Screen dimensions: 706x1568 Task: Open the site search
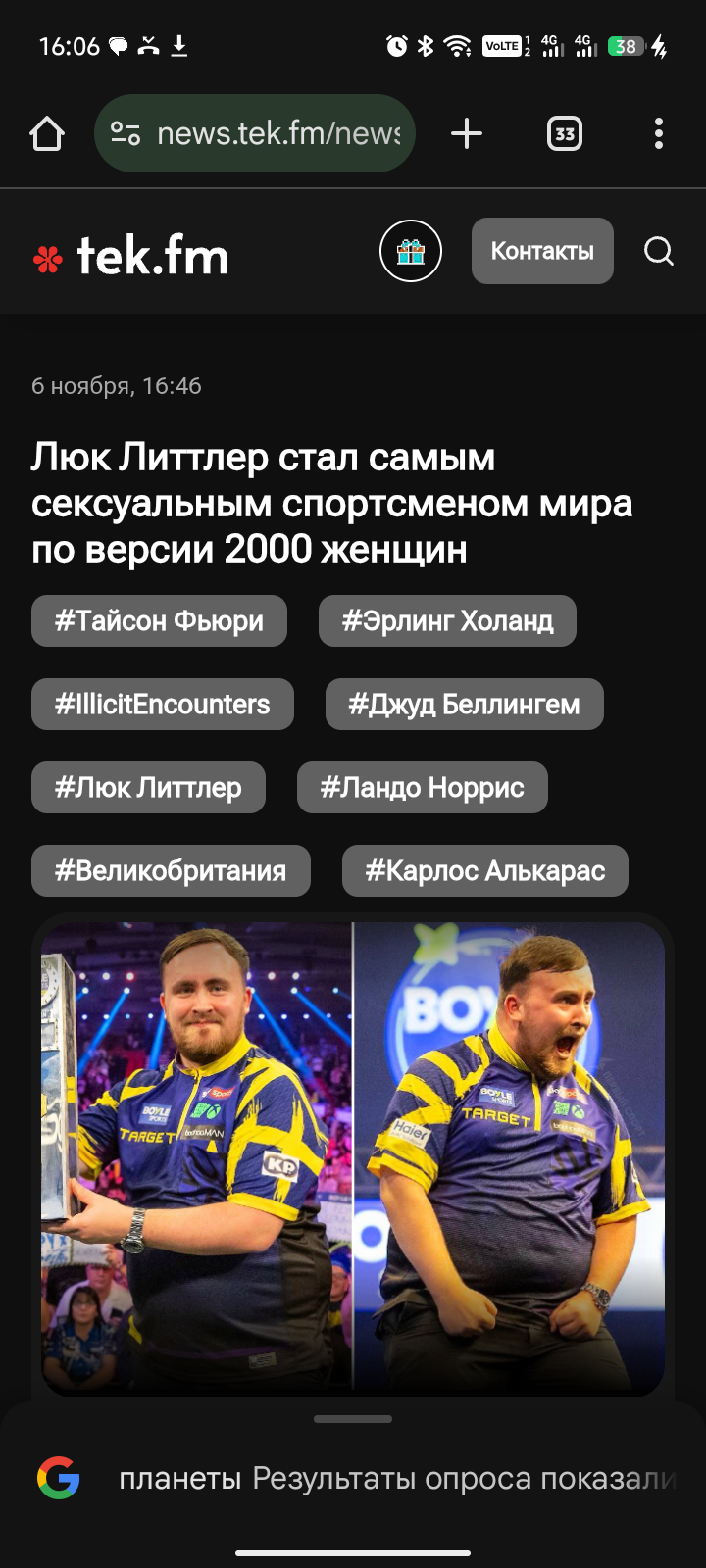click(658, 251)
